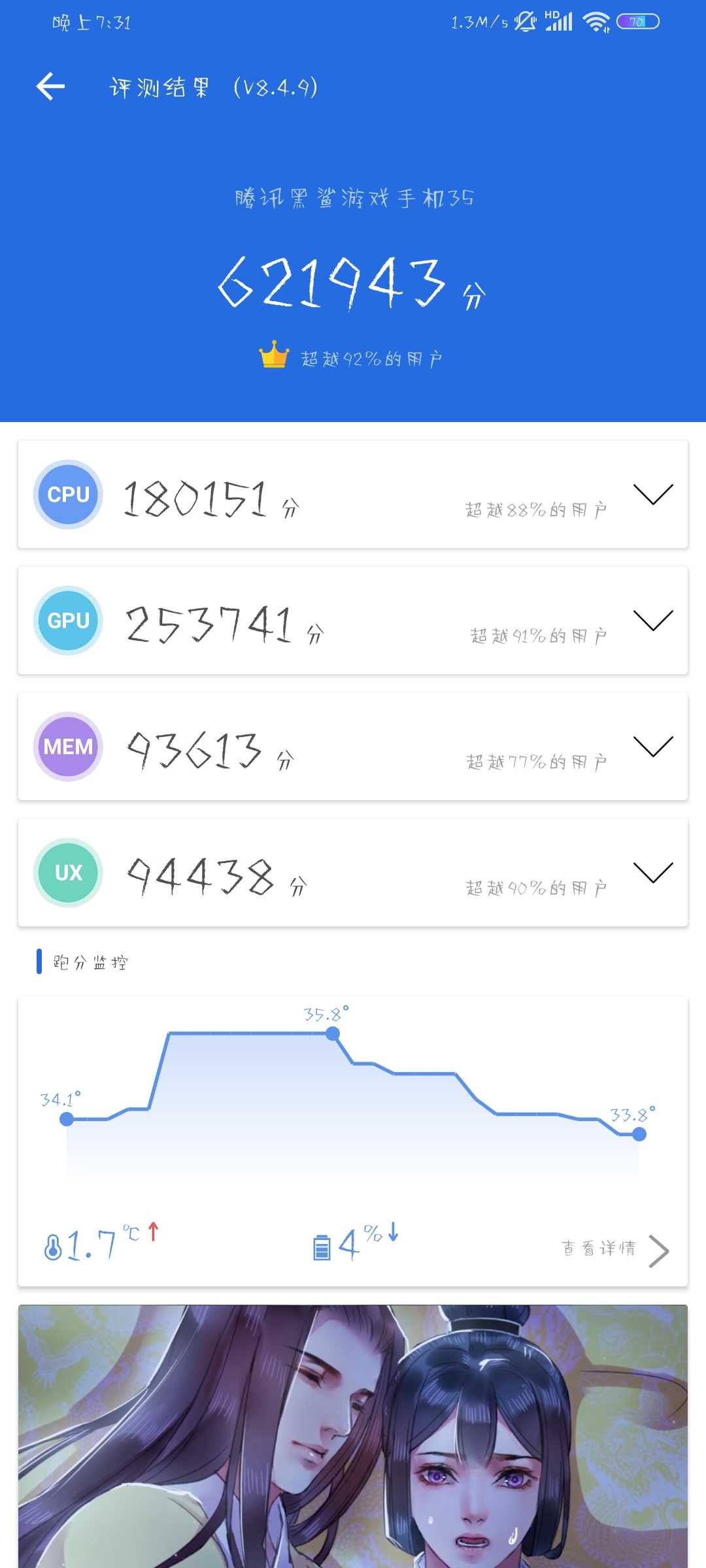Expand the CPU score details

click(653, 495)
